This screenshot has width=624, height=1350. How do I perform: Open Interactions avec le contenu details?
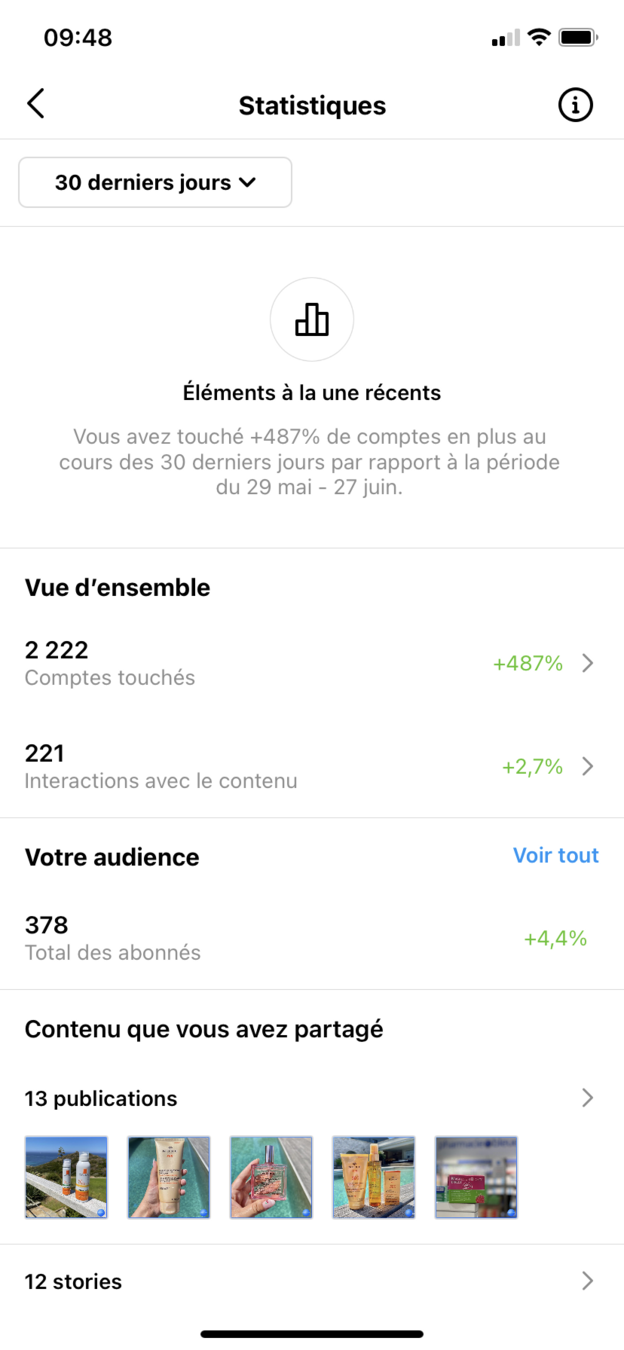point(312,767)
